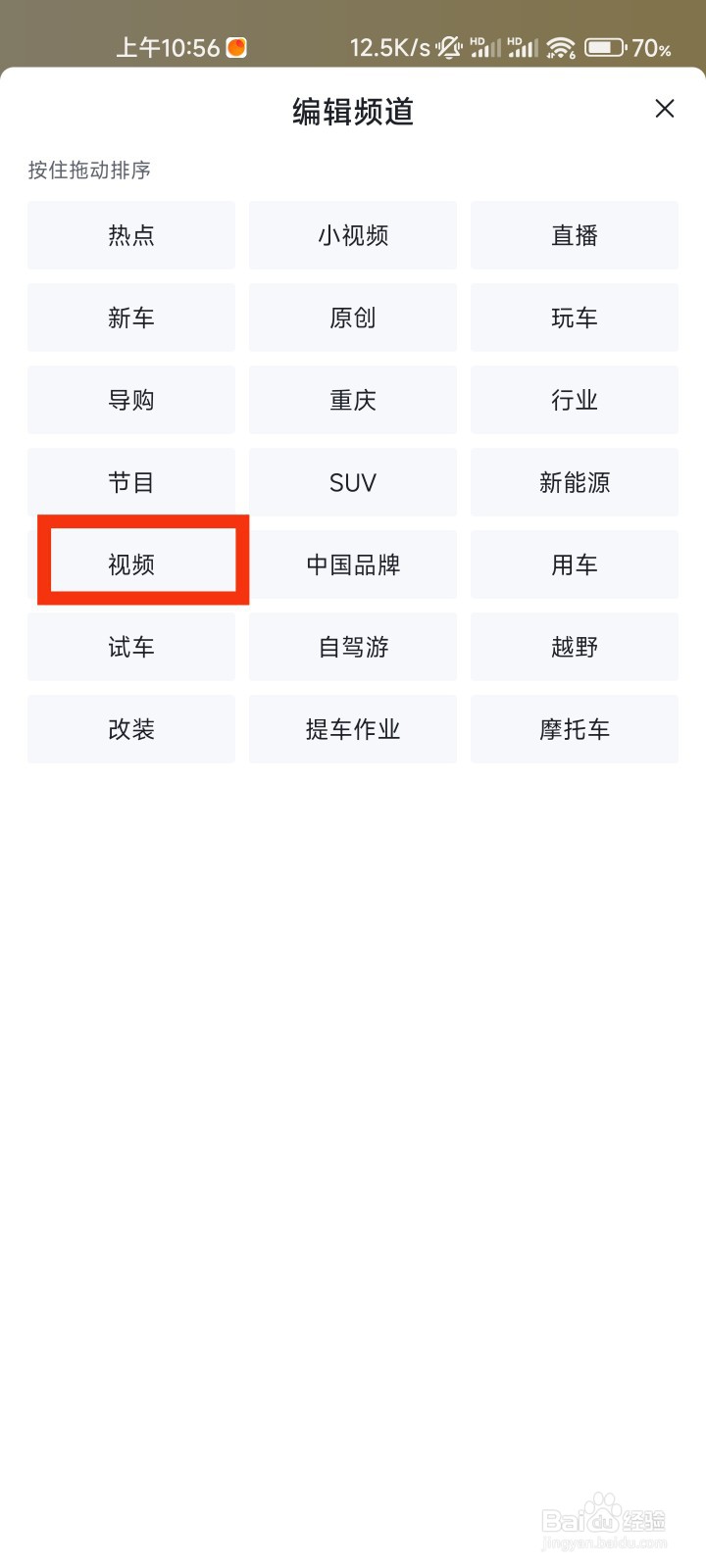Select the 摩托车 channel
This screenshot has height=1568, width=706.
575,729
